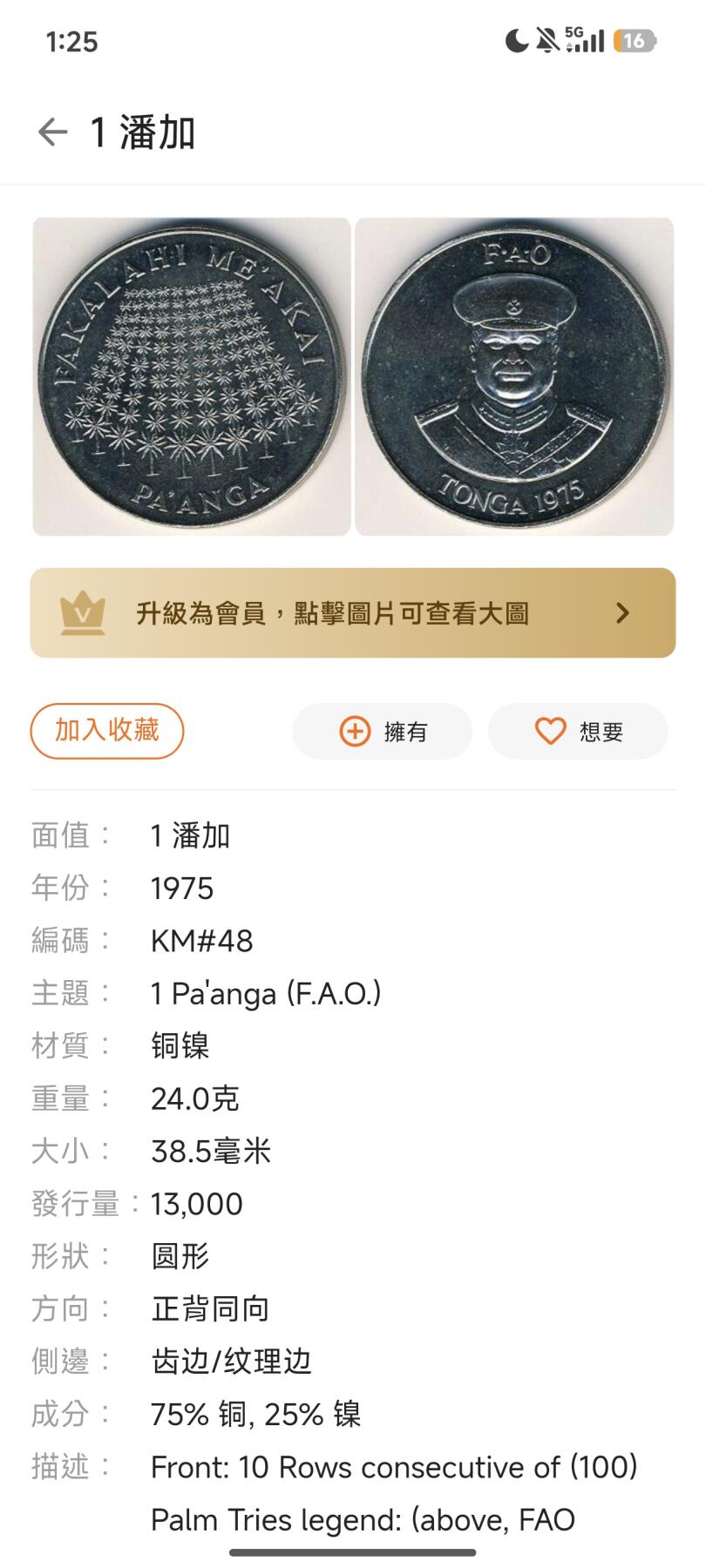
Task: Tap the Do Not Disturb moon icon
Action: (516, 41)
